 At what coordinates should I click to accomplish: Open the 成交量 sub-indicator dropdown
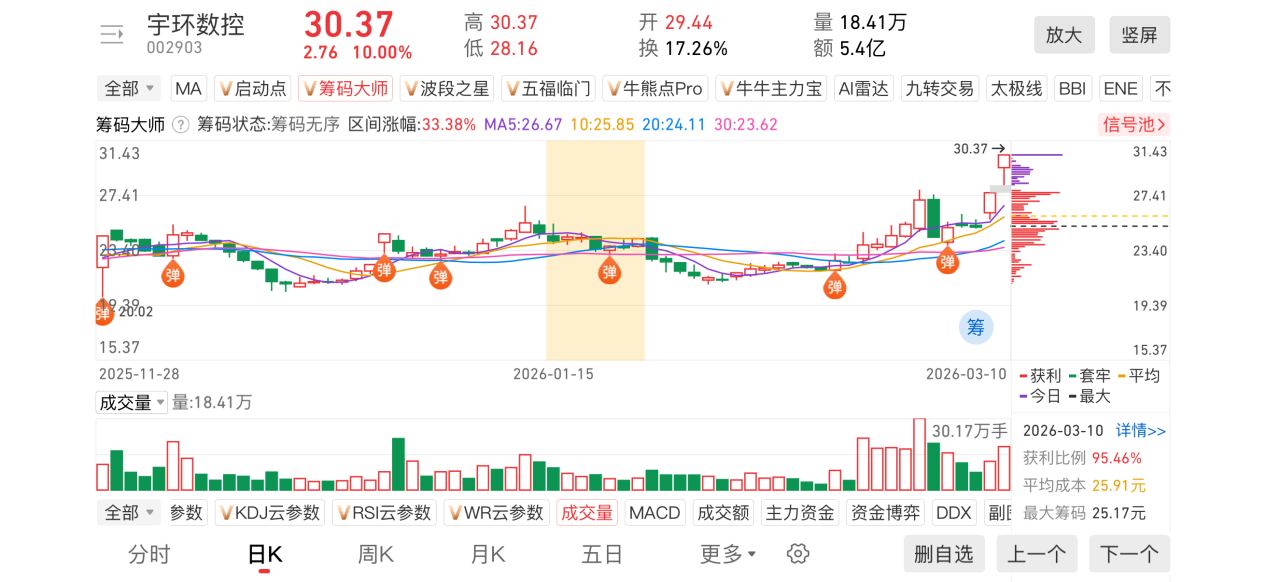(131, 402)
